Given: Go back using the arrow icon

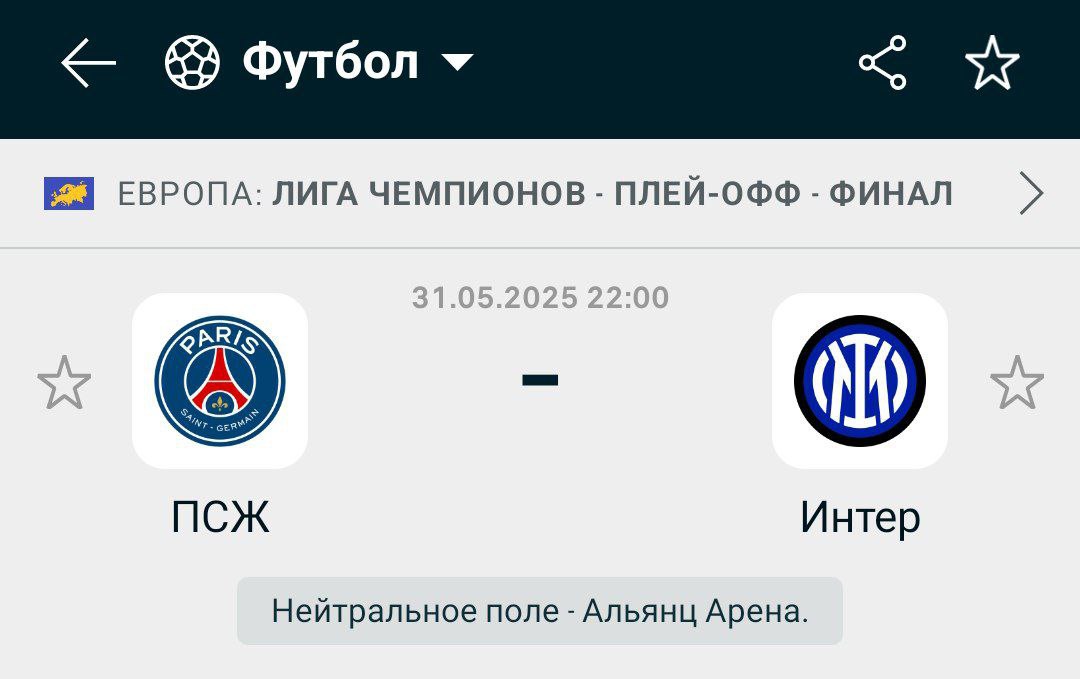Looking at the screenshot, I should point(88,64).
